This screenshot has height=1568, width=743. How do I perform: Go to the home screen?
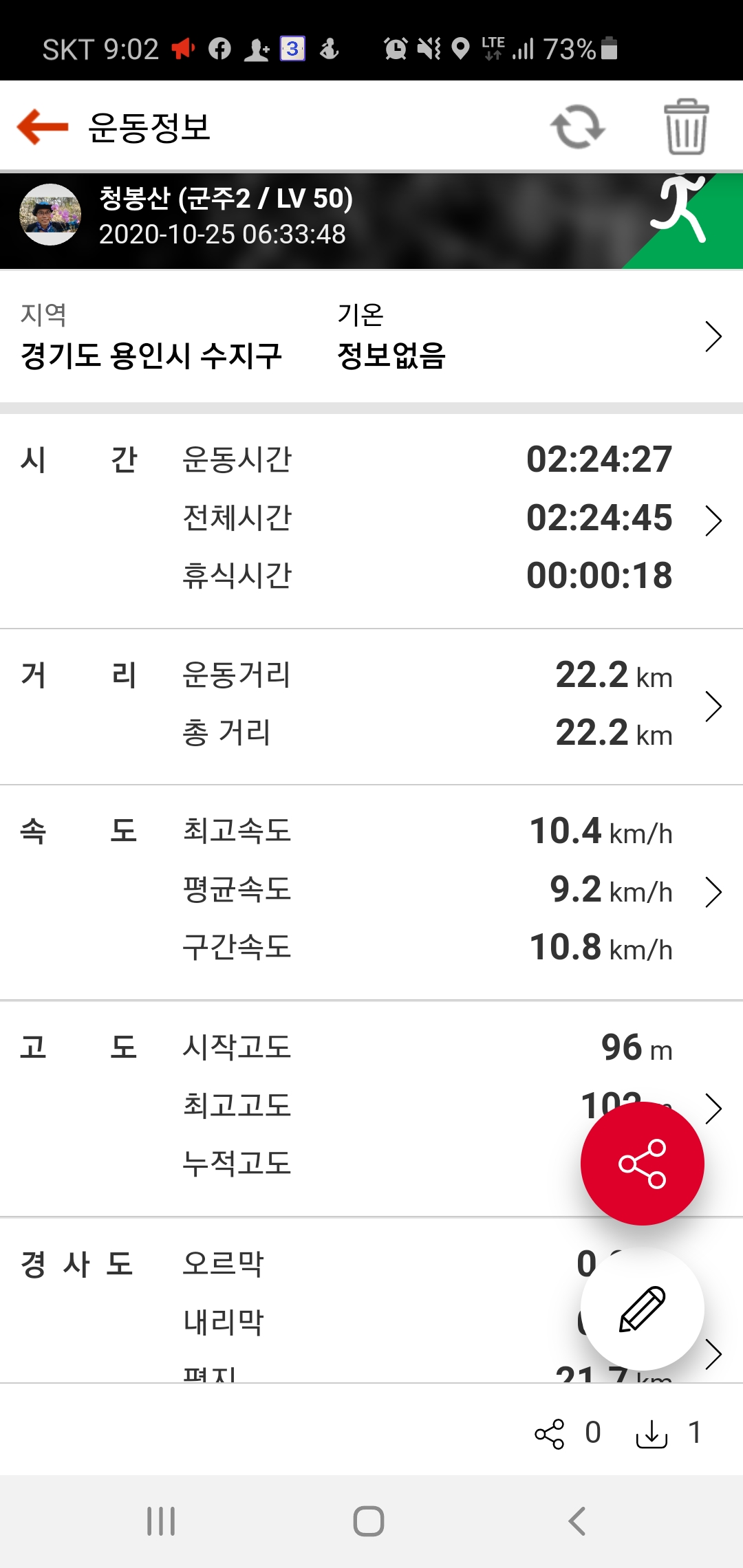pyautogui.click(x=369, y=1521)
